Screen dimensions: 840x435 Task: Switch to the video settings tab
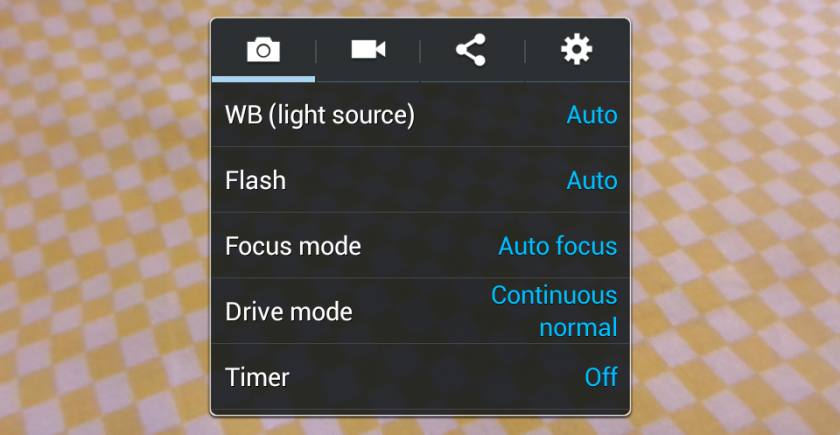[368, 50]
